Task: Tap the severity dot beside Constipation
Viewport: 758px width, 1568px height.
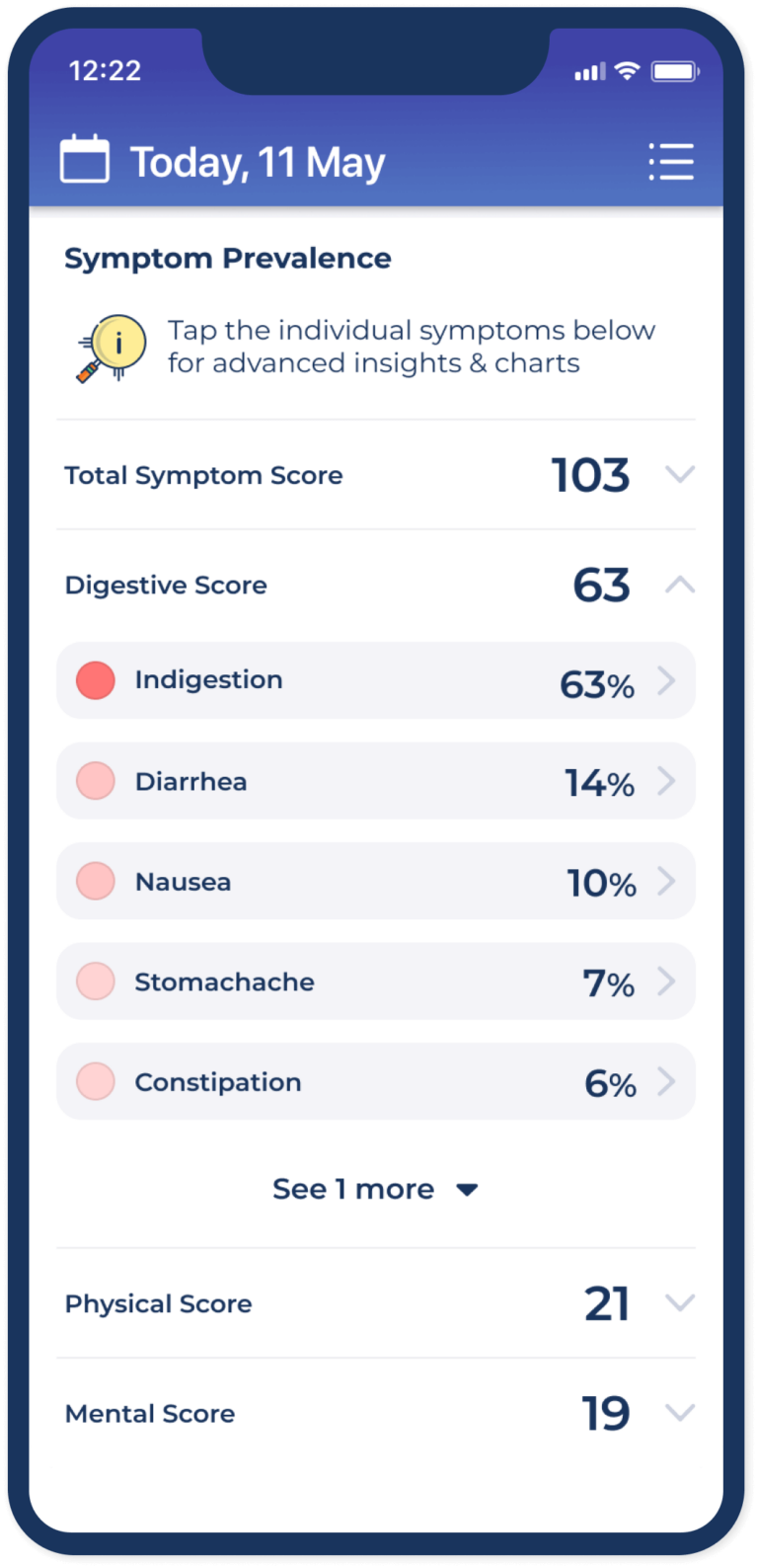Action: click(95, 1081)
